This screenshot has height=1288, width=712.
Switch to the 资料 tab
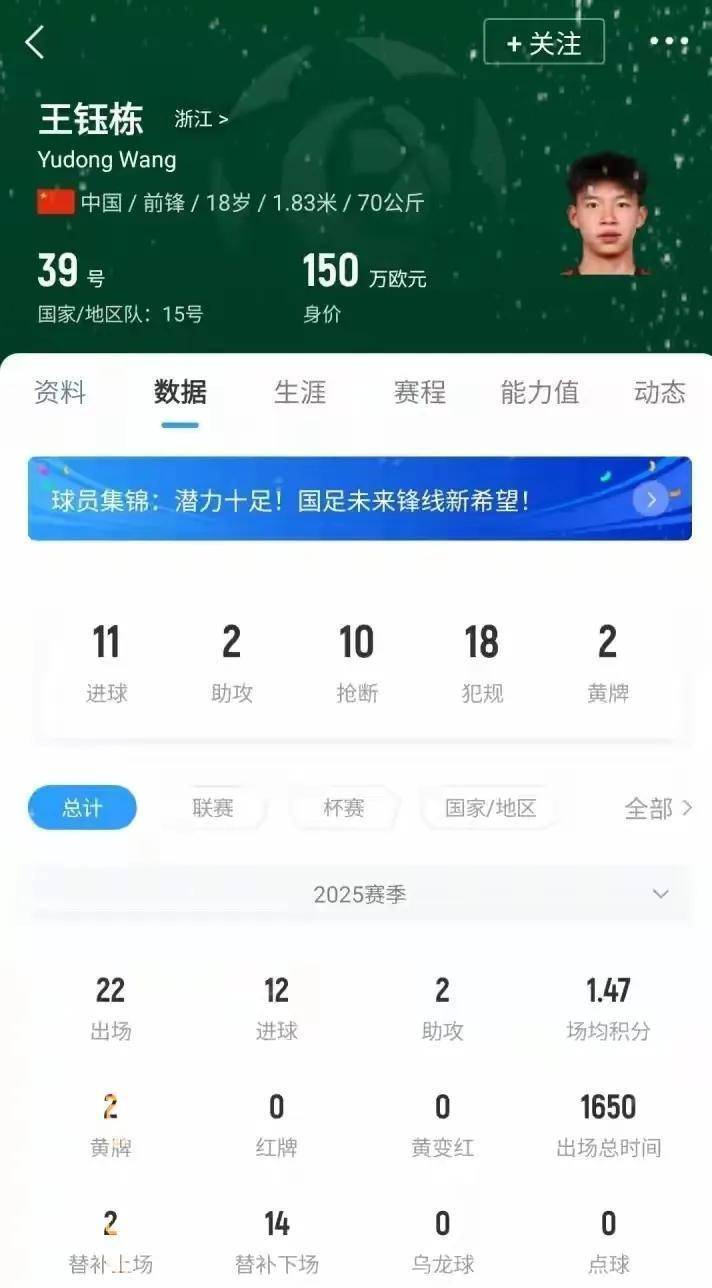(x=60, y=392)
